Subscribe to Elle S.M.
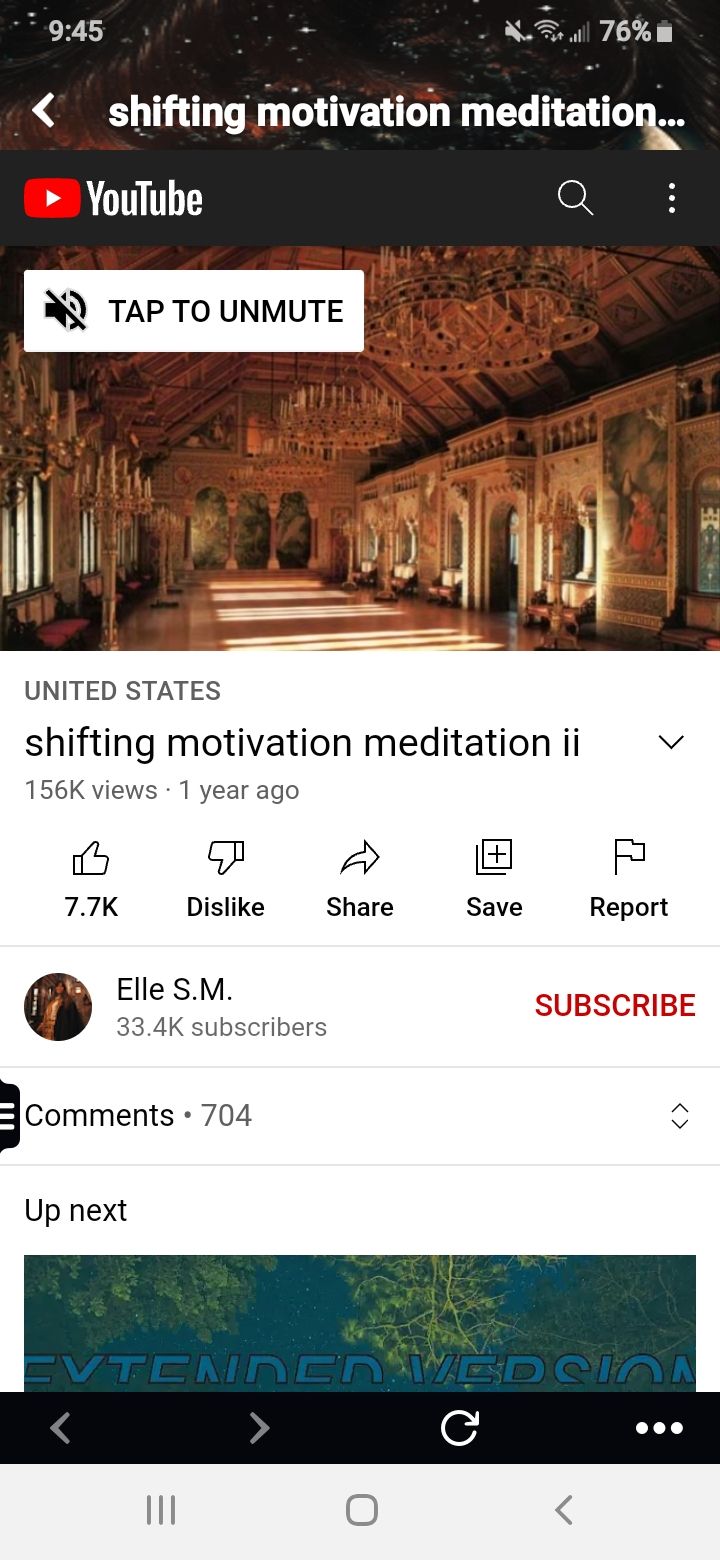 (614, 1005)
